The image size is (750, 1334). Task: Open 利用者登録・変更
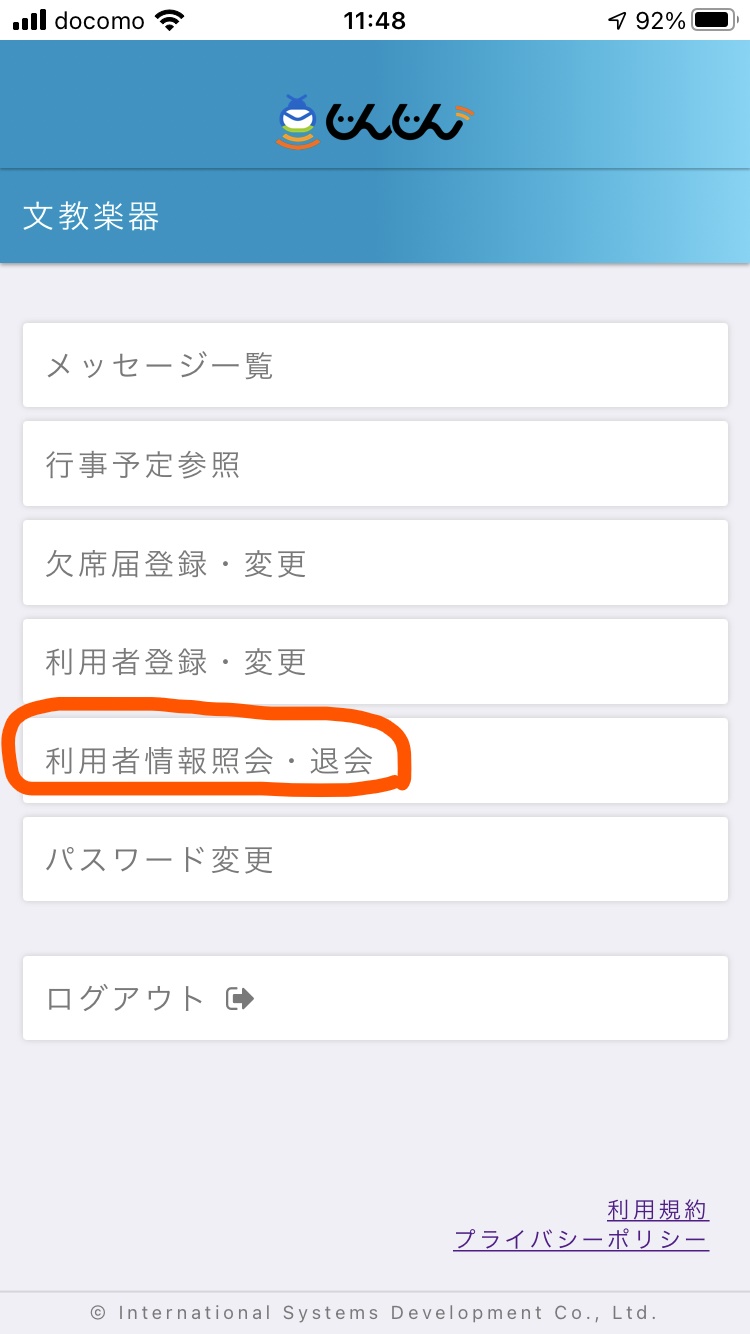(375, 661)
